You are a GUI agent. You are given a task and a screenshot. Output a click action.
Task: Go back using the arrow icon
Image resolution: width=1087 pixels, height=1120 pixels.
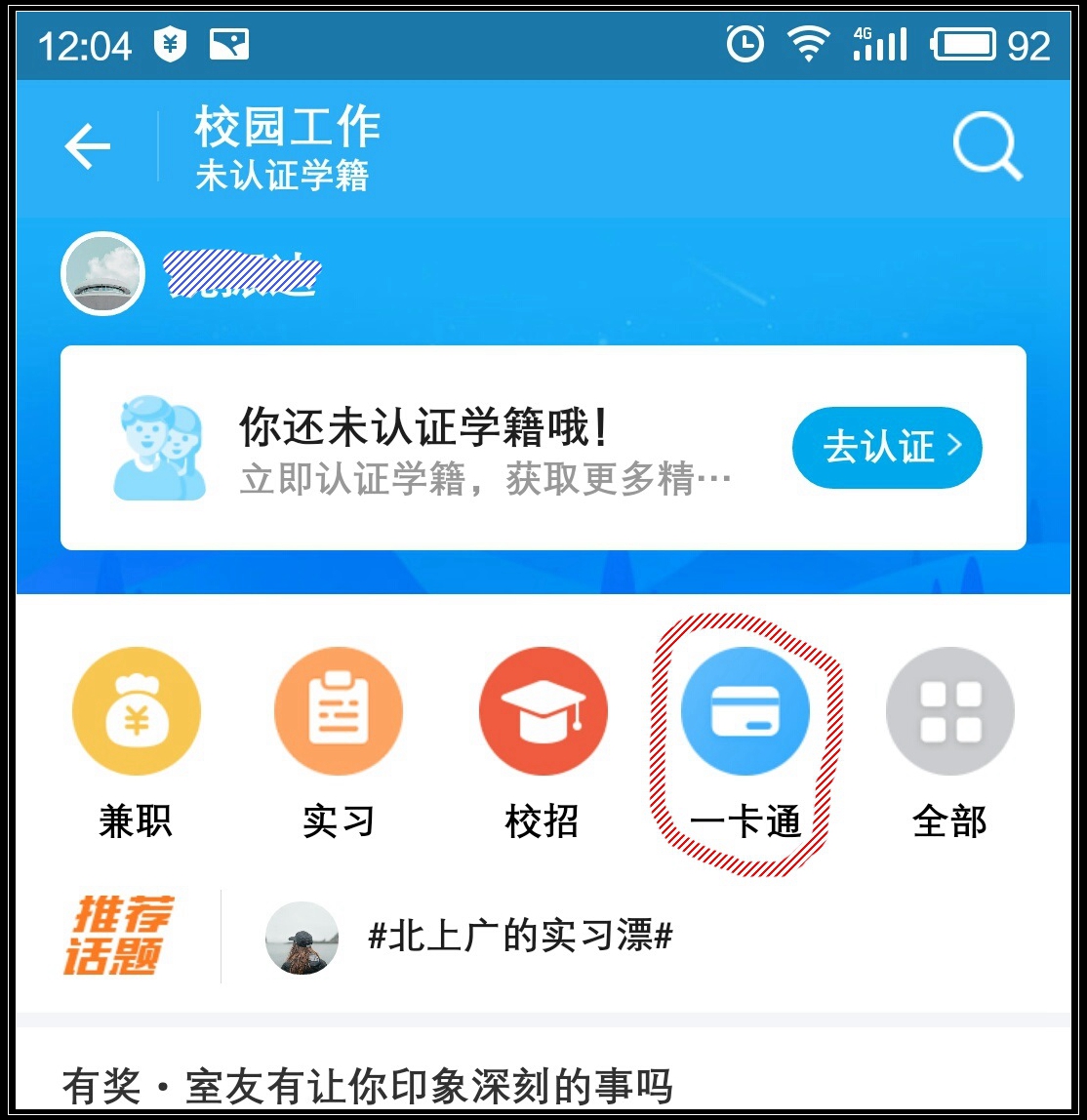88,148
